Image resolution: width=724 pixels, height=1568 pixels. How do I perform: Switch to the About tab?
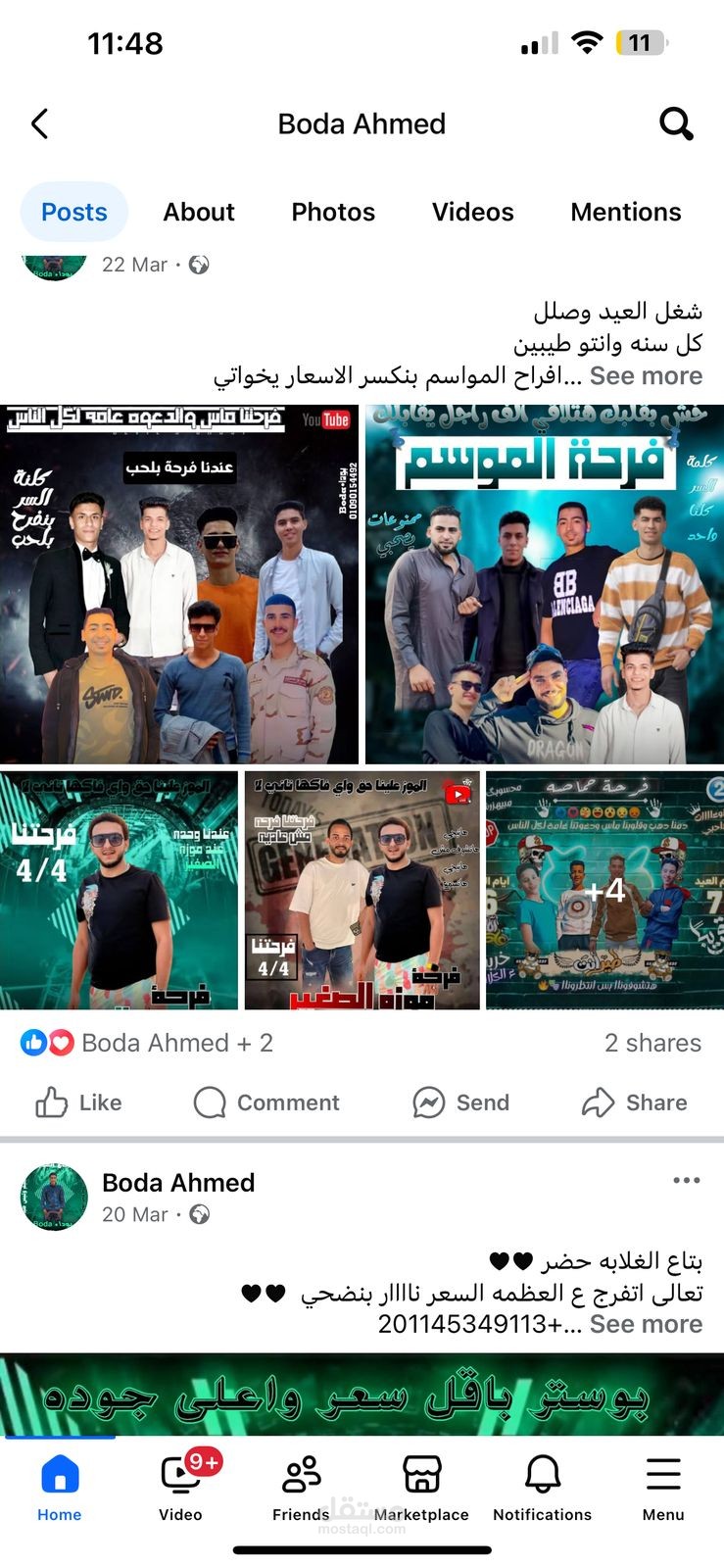click(199, 212)
